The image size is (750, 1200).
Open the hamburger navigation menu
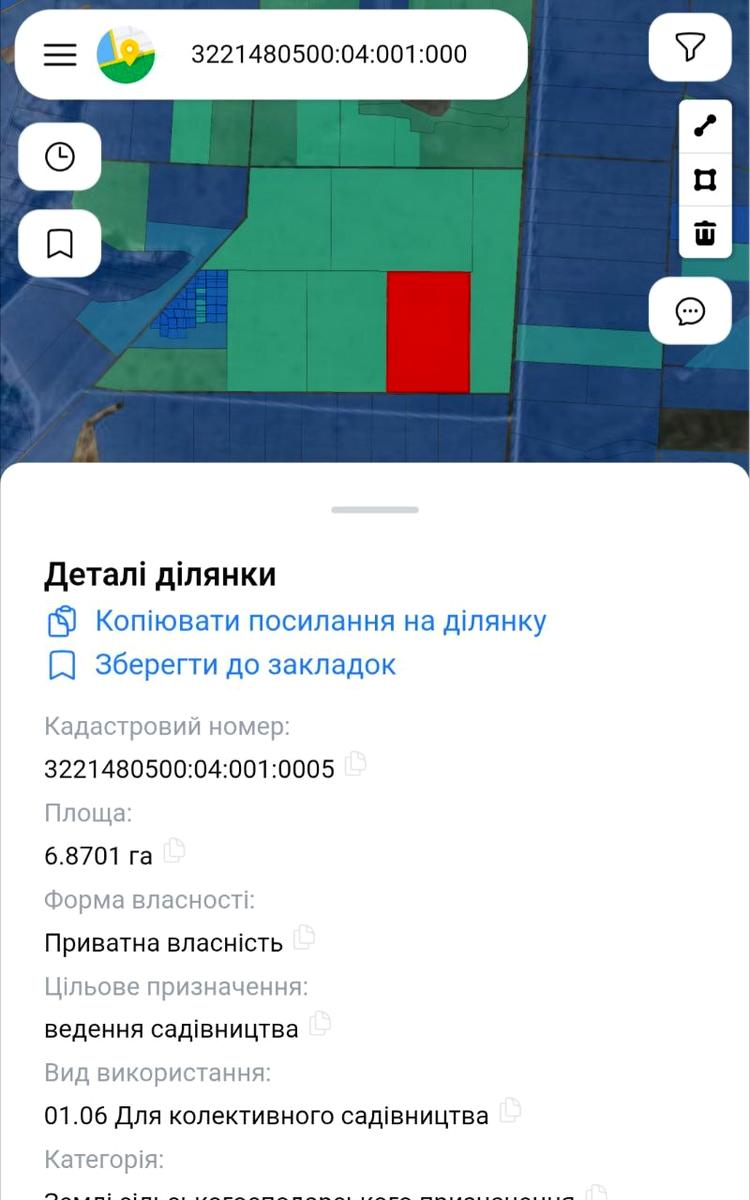(x=60, y=55)
